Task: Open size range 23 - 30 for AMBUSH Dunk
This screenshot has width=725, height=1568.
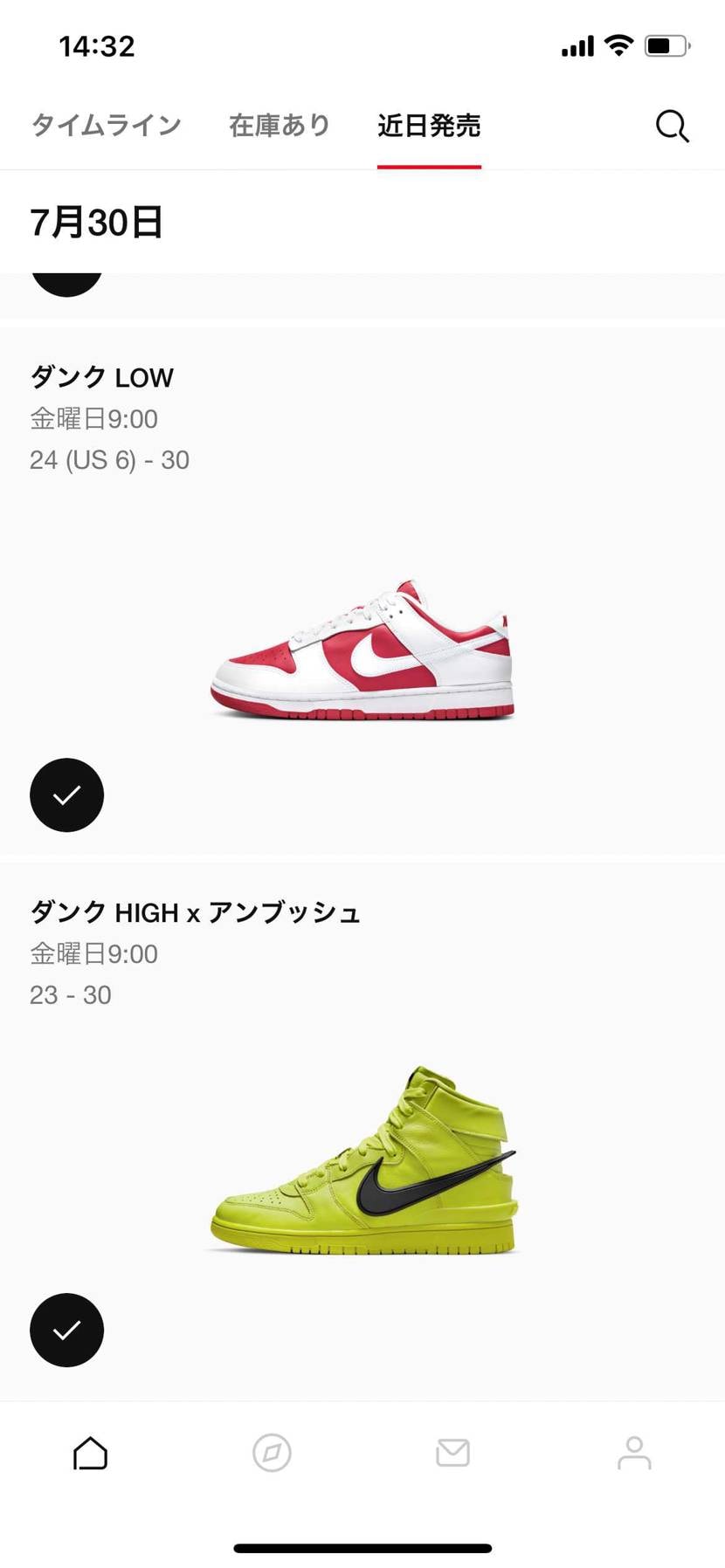Action: [69, 994]
